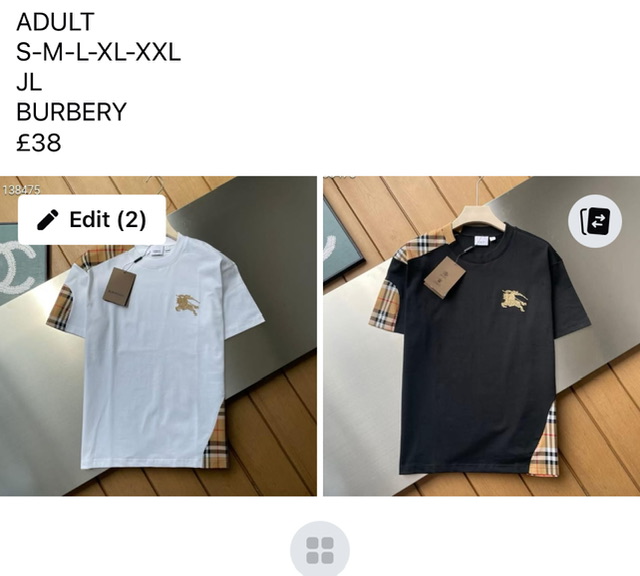Tap the swap icon on black shirt photo

point(595,221)
